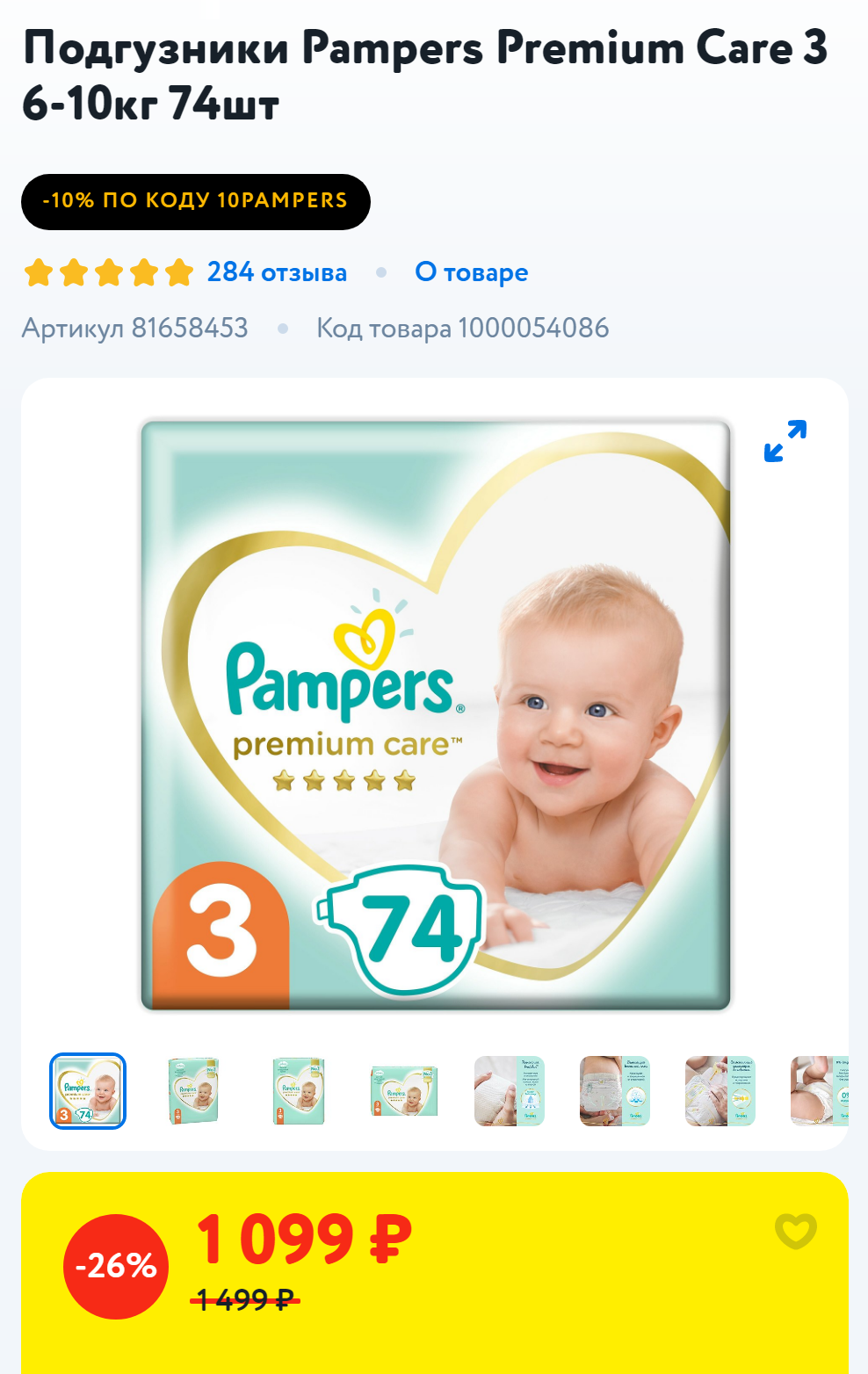Open the main Pampers product image

pyautogui.click(x=436, y=715)
